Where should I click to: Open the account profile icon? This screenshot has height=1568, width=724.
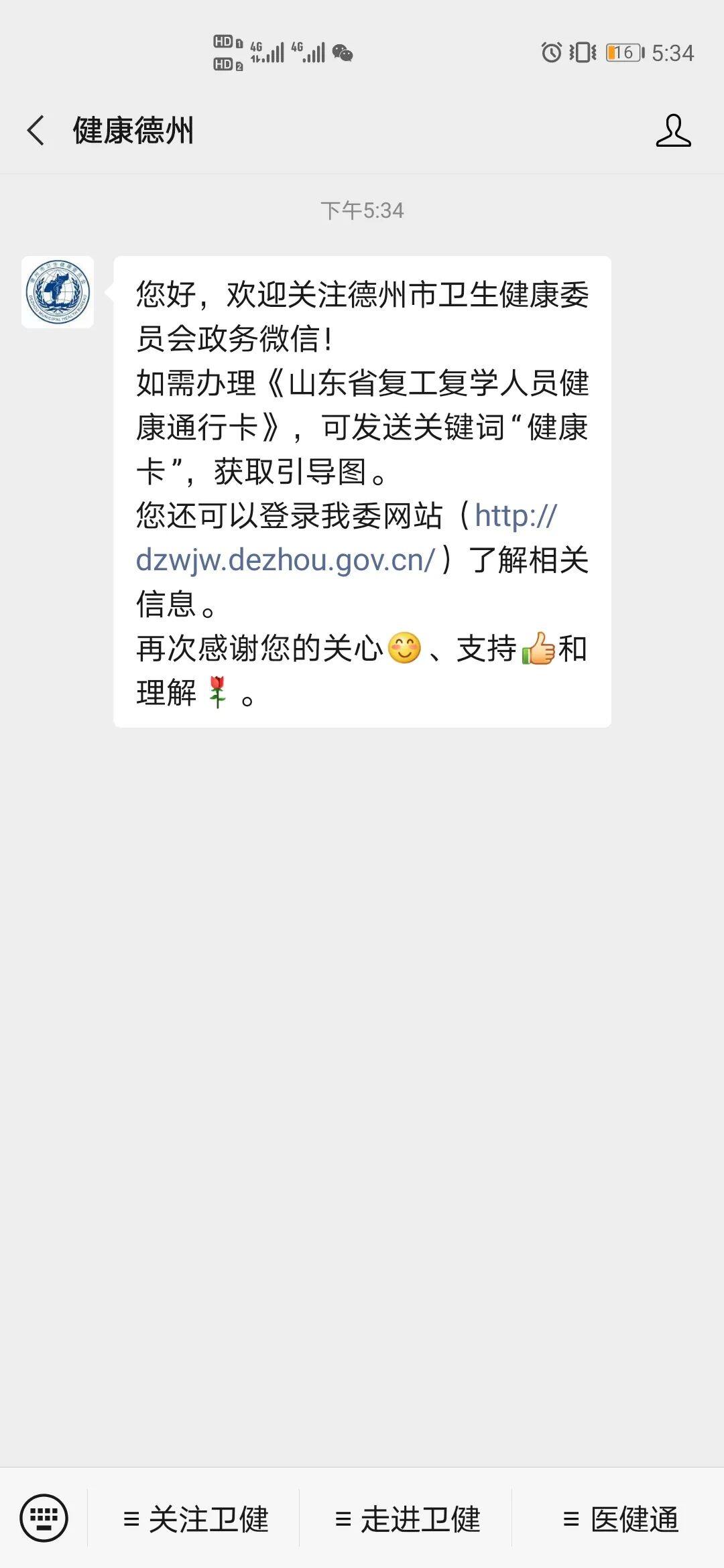click(673, 130)
